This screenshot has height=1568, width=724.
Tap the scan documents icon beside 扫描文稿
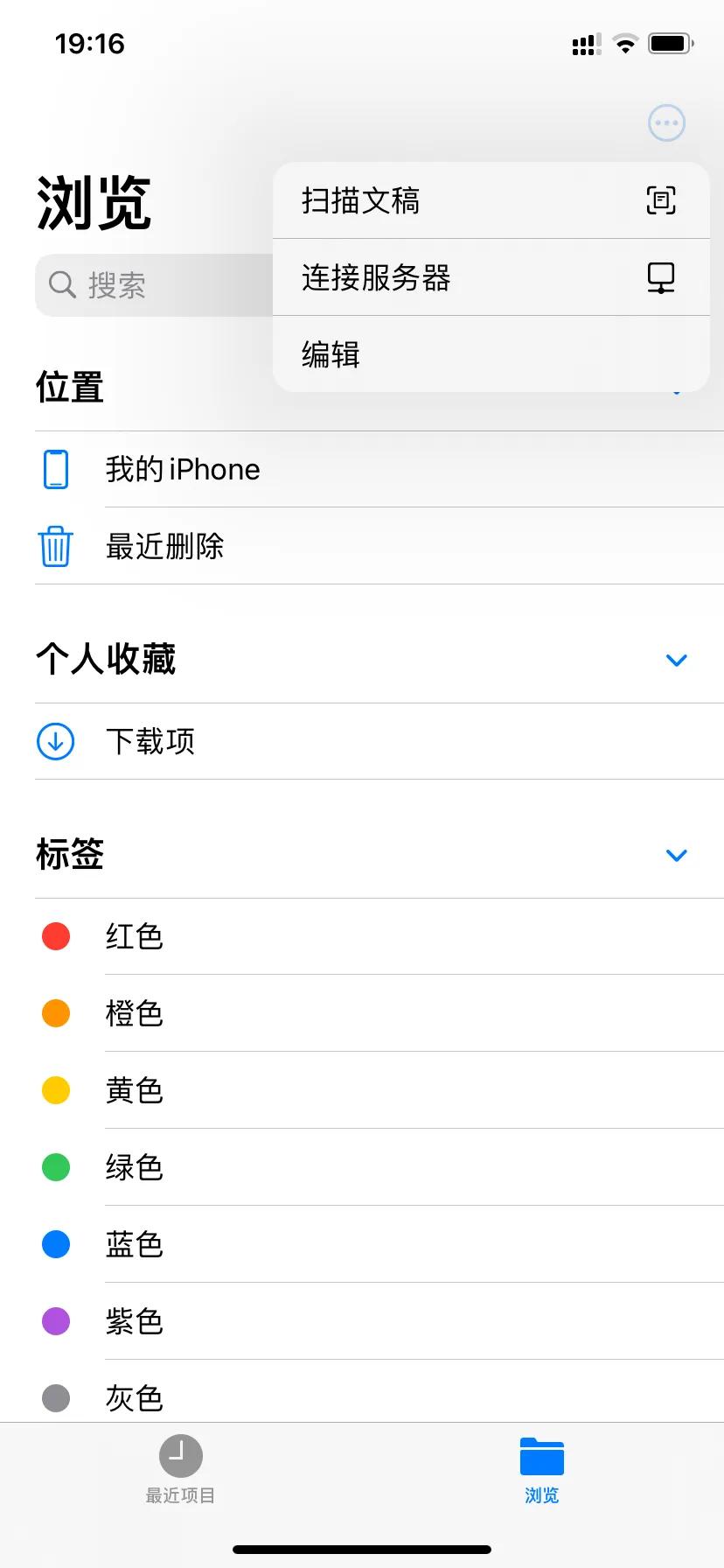[662, 200]
